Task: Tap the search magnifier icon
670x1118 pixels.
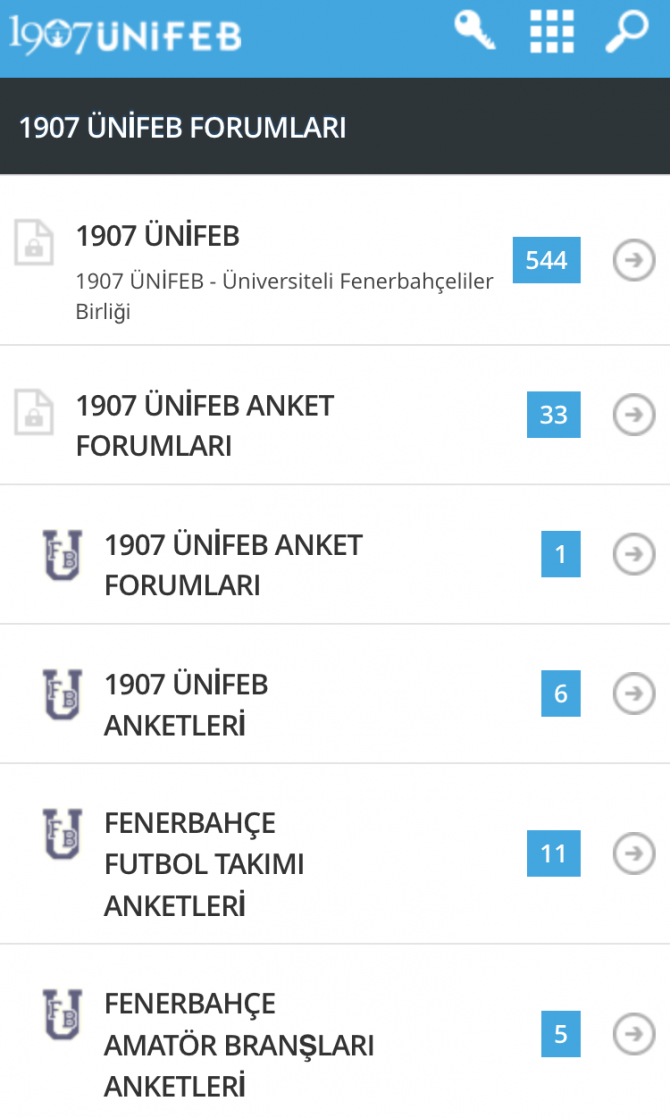Action: pyautogui.click(x=628, y=31)
